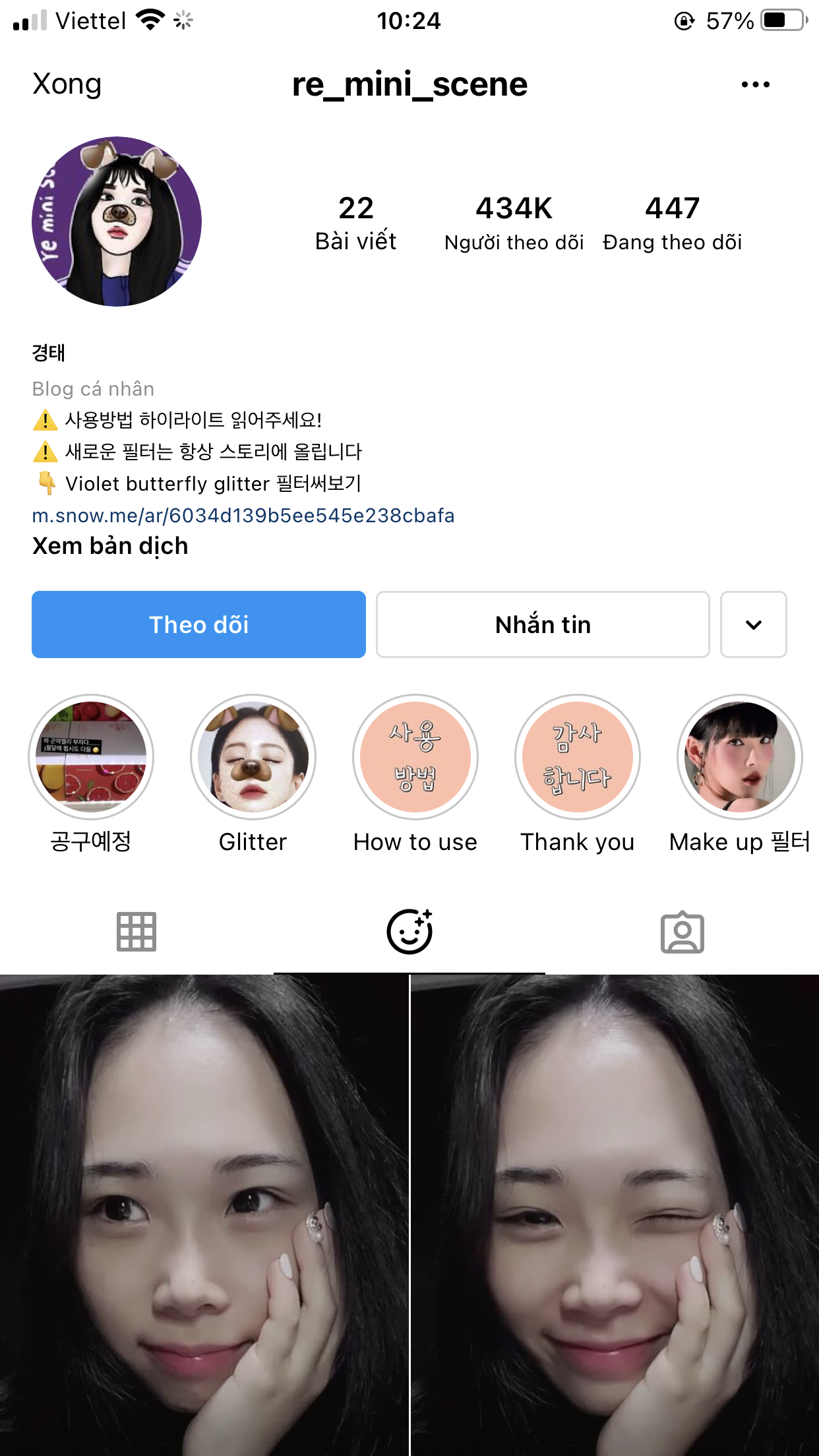The height and width of the screenshot is (1456, 819).
Task: Tap Xong to close the profile
Action: coord(67,84)
